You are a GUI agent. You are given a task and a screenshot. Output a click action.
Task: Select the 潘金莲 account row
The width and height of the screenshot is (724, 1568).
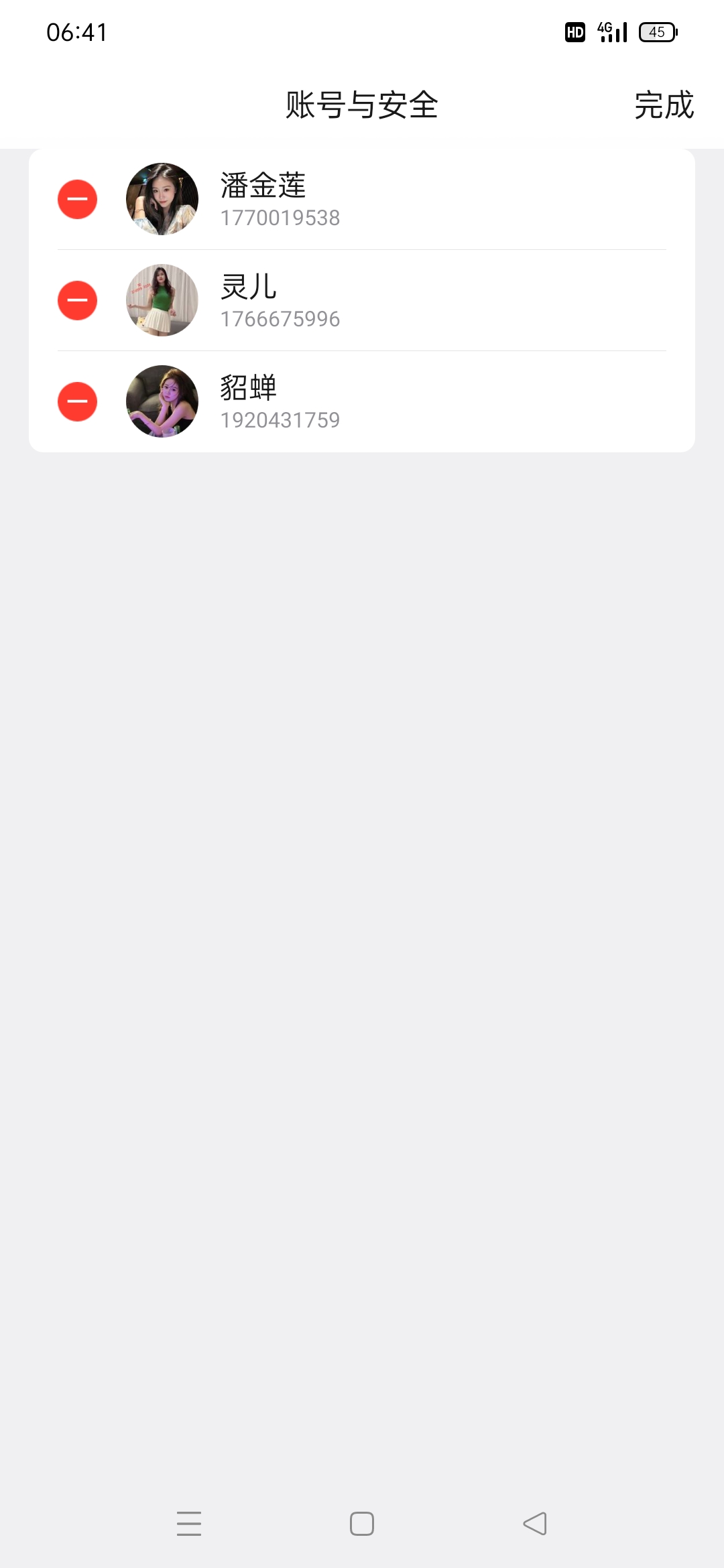(x=402, y=199)
